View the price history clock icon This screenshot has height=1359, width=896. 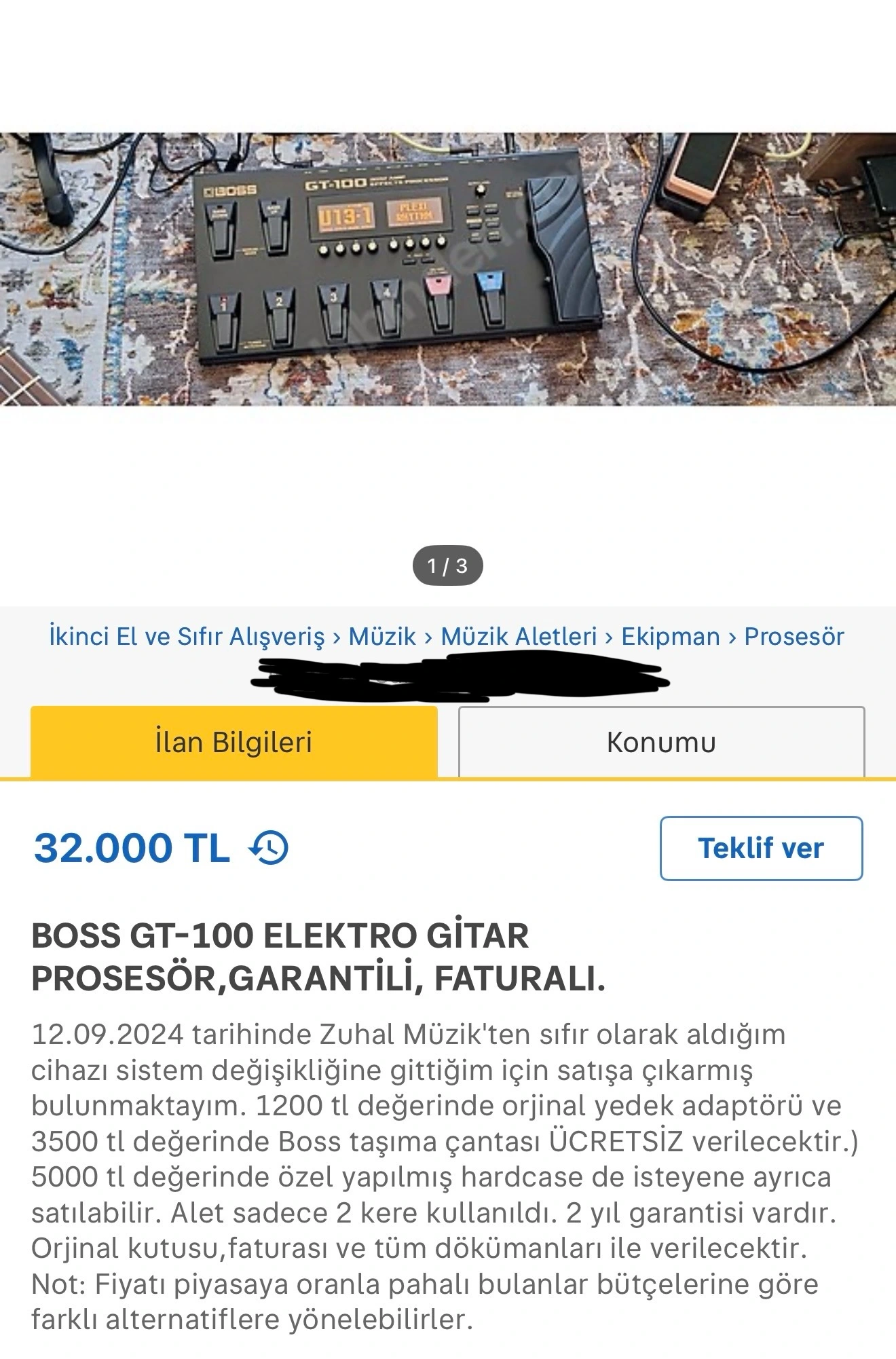(269, 849)
